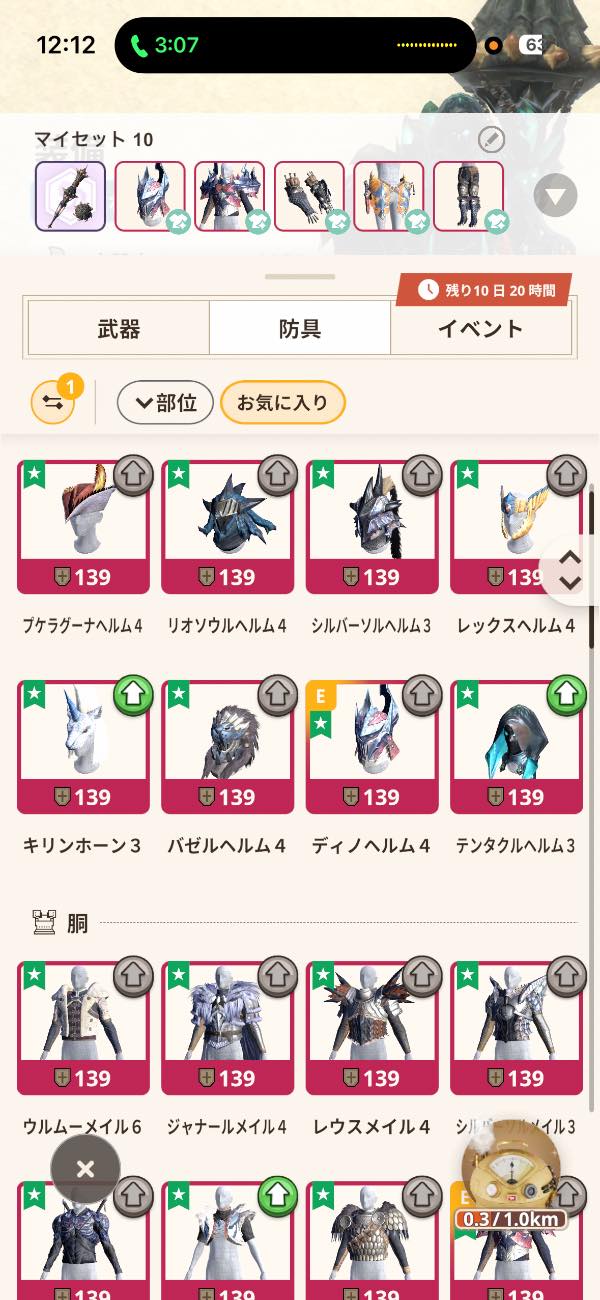Select the 防具 tab
600x1300 pixels.
pyautogui.click(x=300, y=328)
